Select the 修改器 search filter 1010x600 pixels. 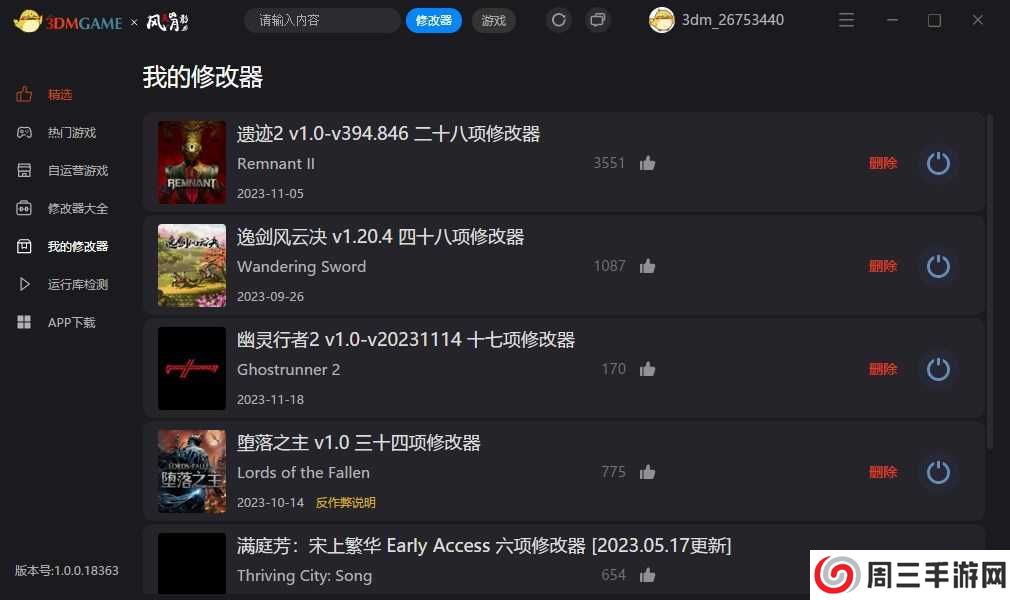point(433,20)
